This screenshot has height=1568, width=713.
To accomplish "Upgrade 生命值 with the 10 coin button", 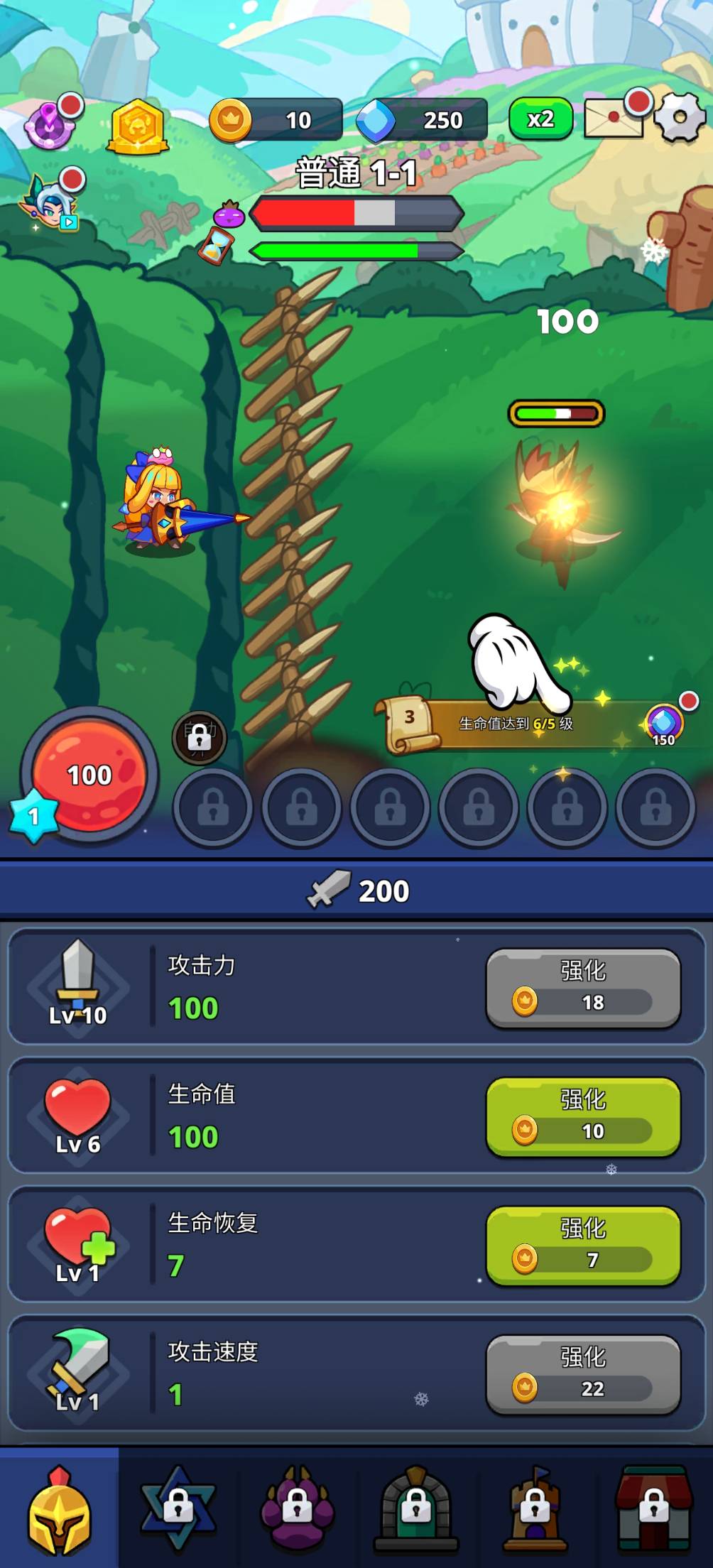I will (x=583, y=1116).
